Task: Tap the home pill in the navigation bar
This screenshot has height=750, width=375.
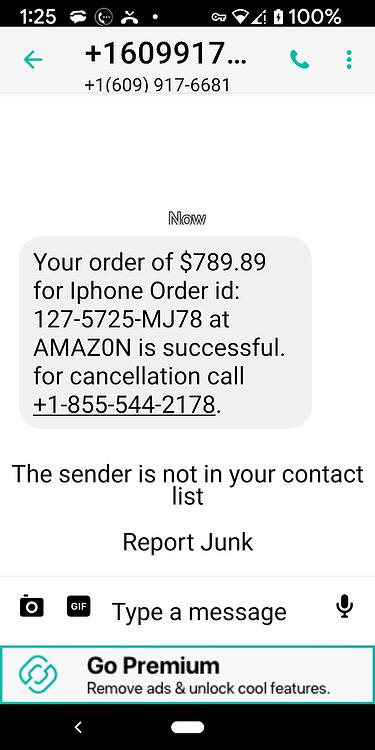Action: click(188, 728)
